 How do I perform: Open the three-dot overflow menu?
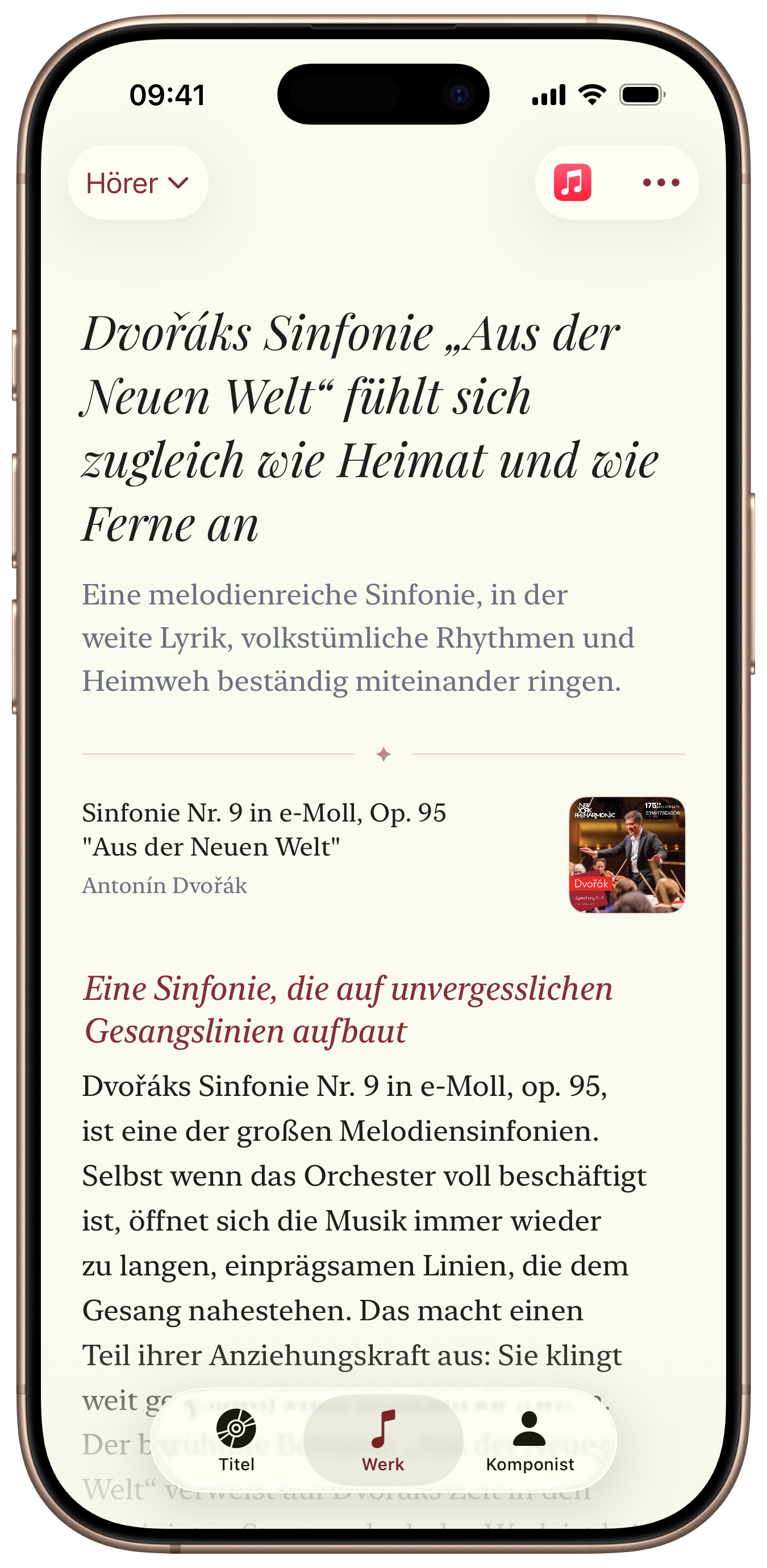(x=661, y=182)
